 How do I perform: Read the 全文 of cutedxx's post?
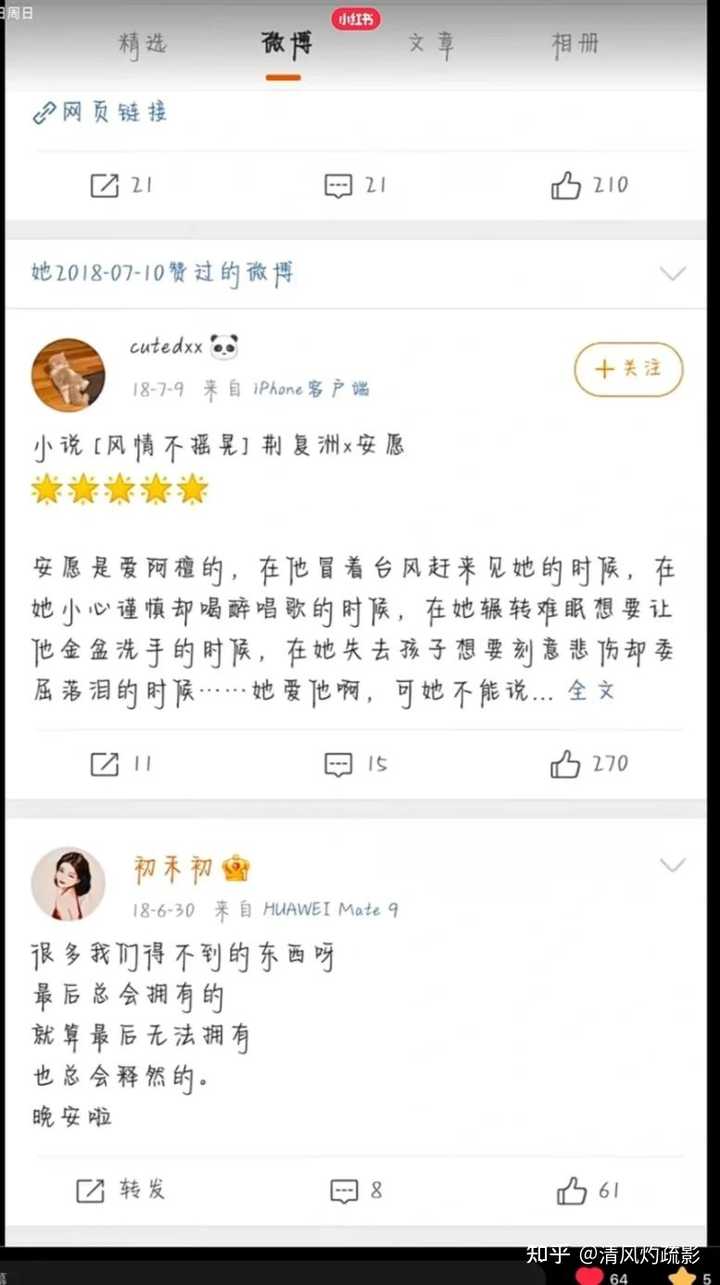tap(592, 691)
